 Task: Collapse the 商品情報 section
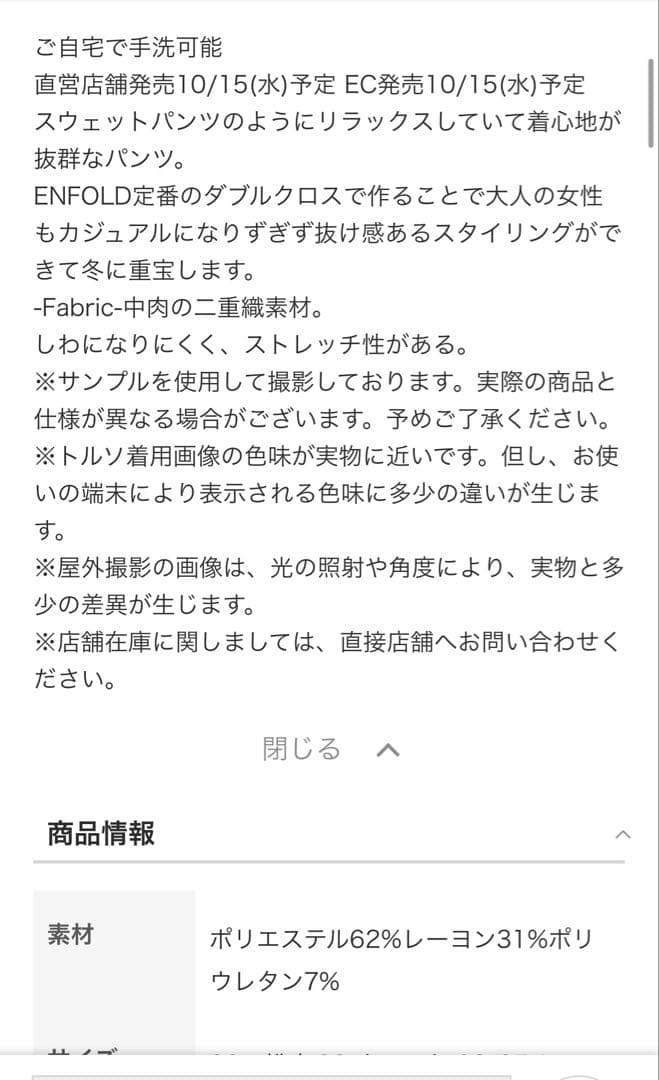622,834
